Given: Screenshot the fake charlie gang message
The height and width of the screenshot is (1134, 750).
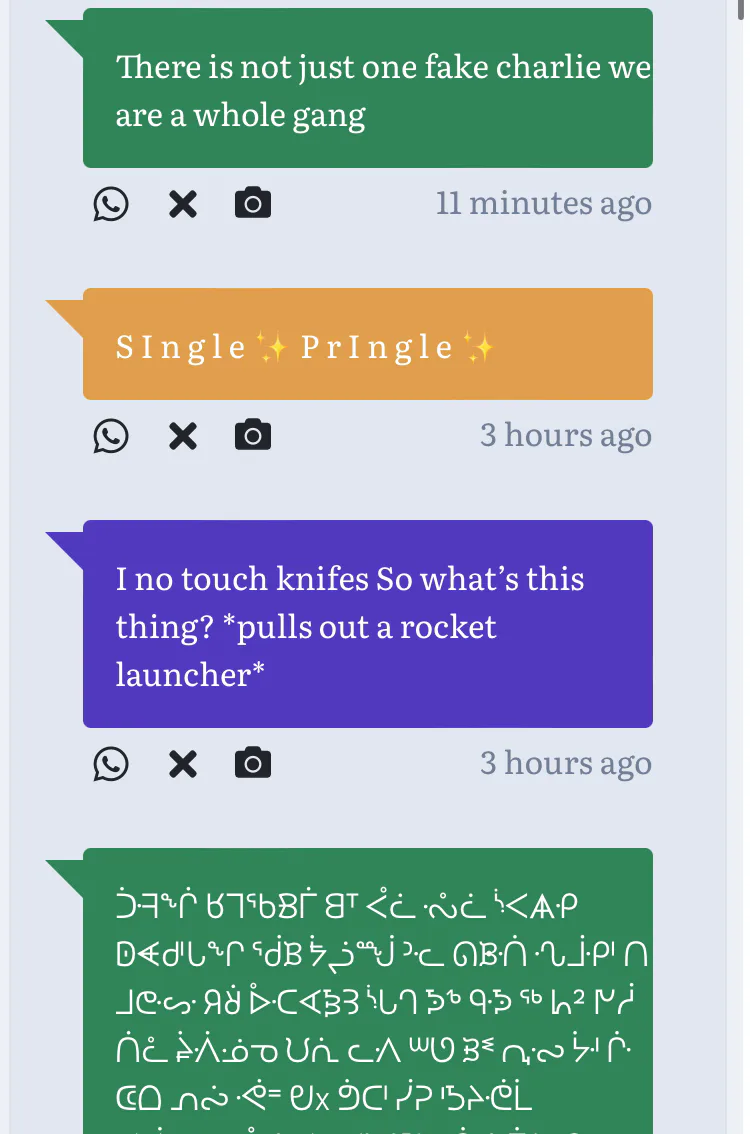Looking at the screenshot, I should pos(253,204).
